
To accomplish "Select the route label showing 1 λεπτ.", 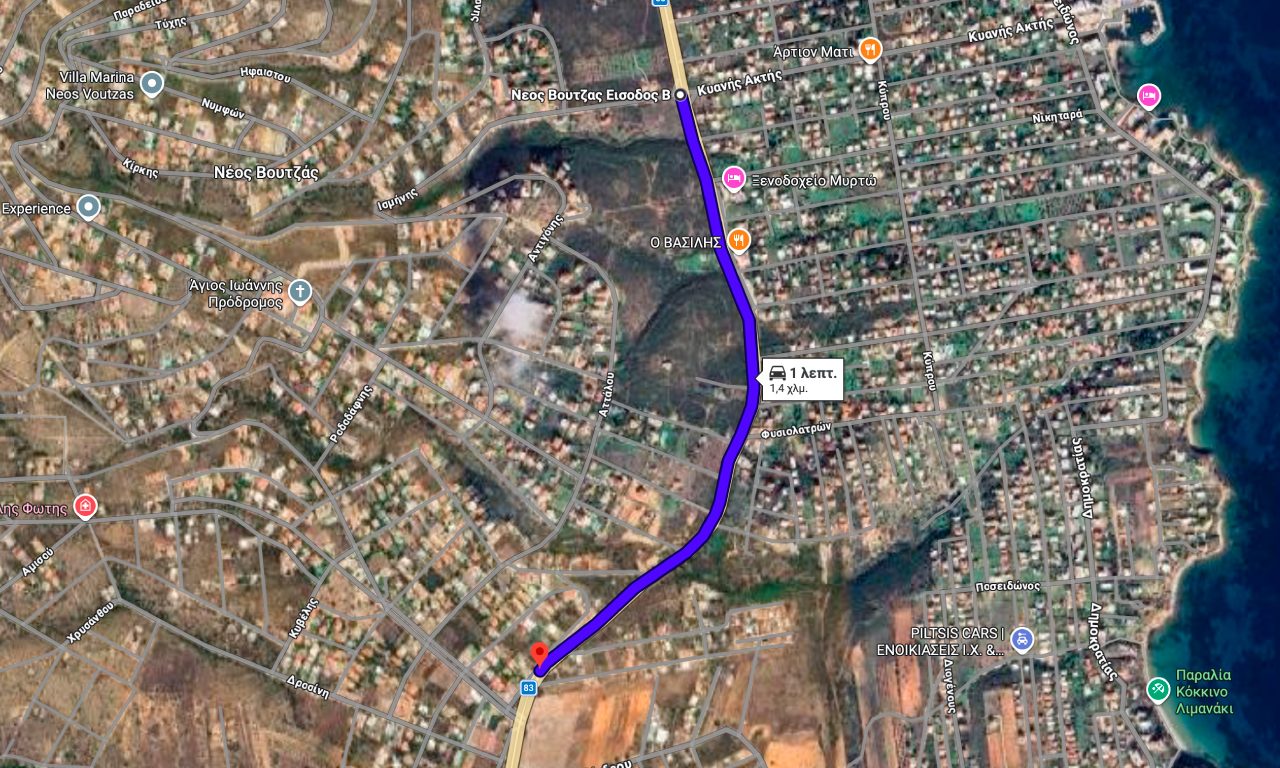I will (802, 379).
